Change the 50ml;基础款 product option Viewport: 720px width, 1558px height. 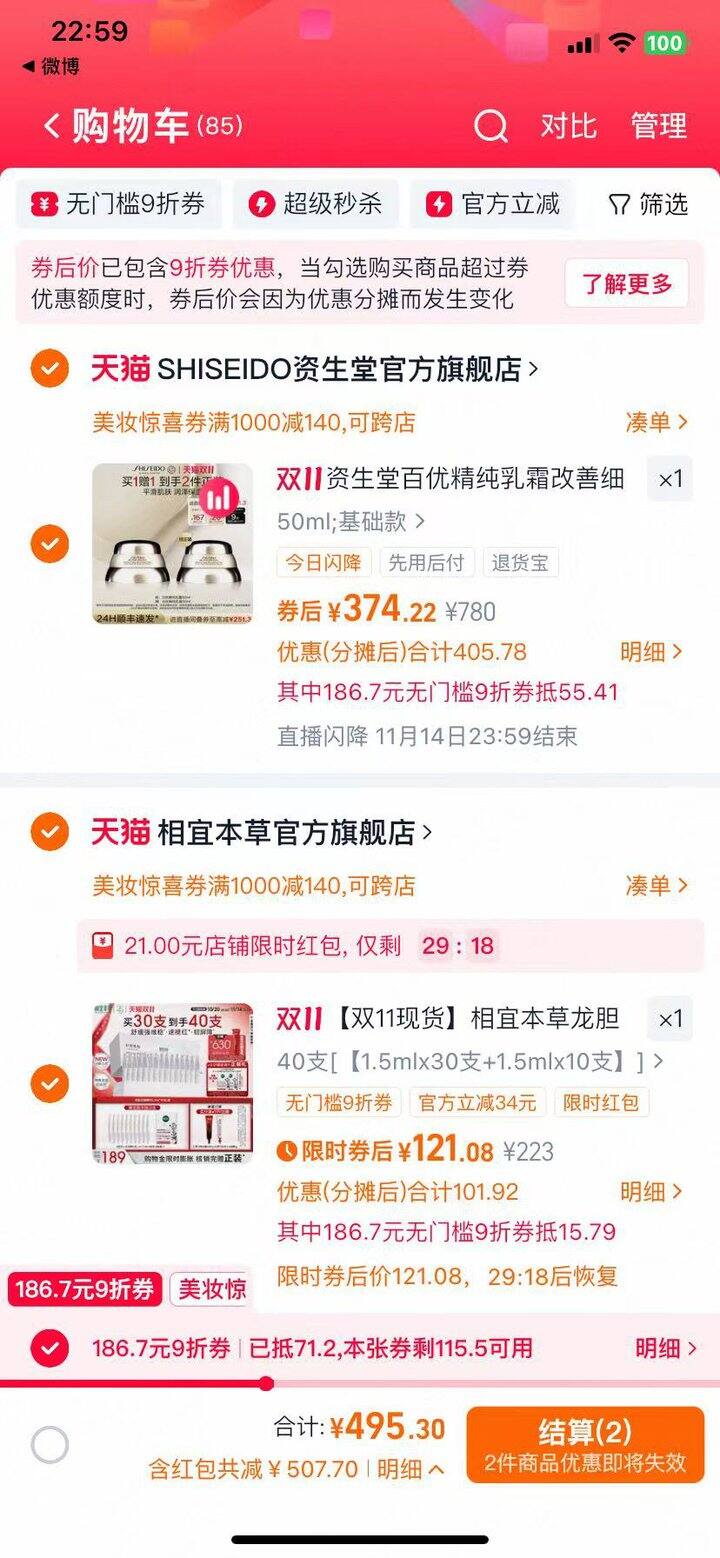click(351, 521)
